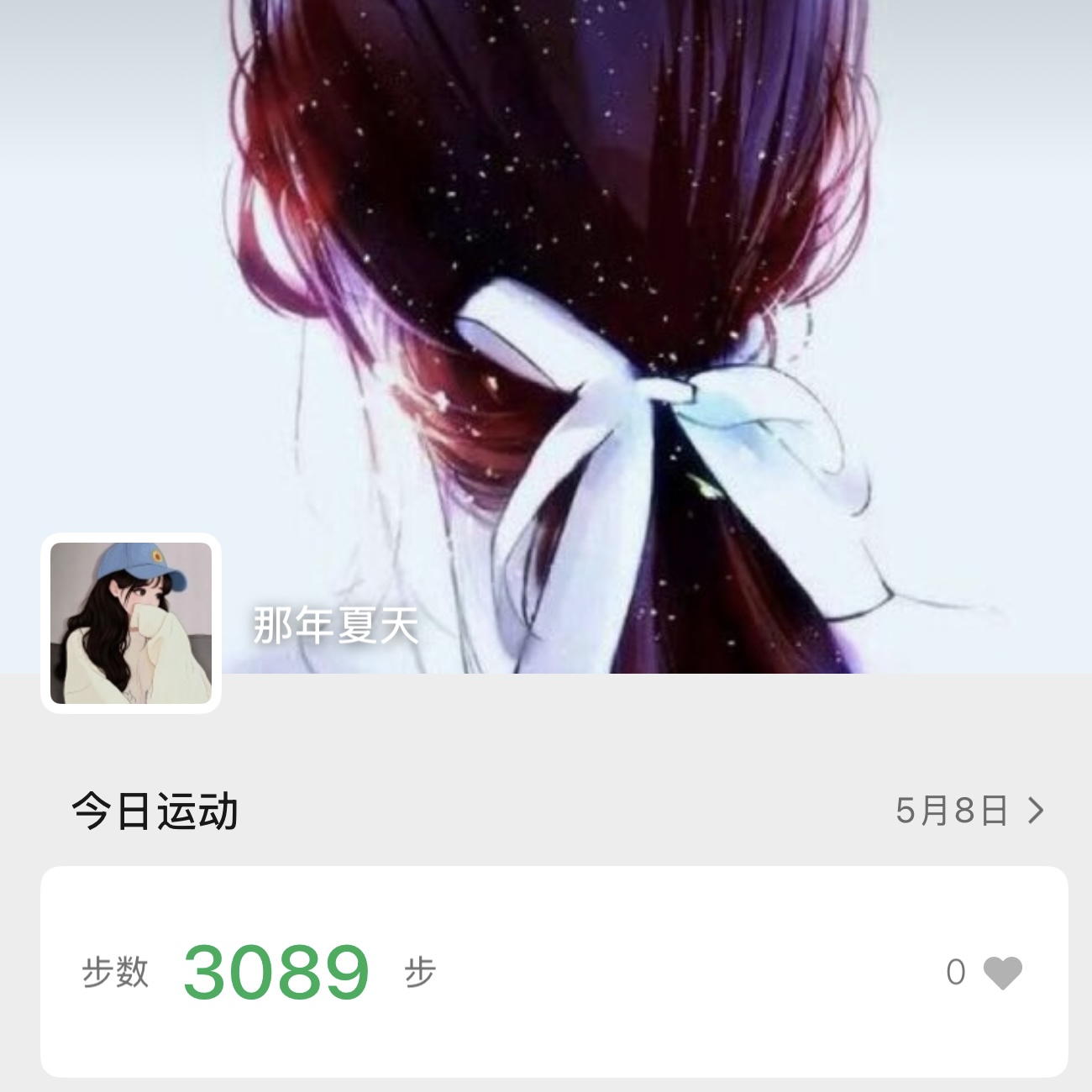
Task: Like today's 3089 steps with the heart
Action: pos(1002,973)
